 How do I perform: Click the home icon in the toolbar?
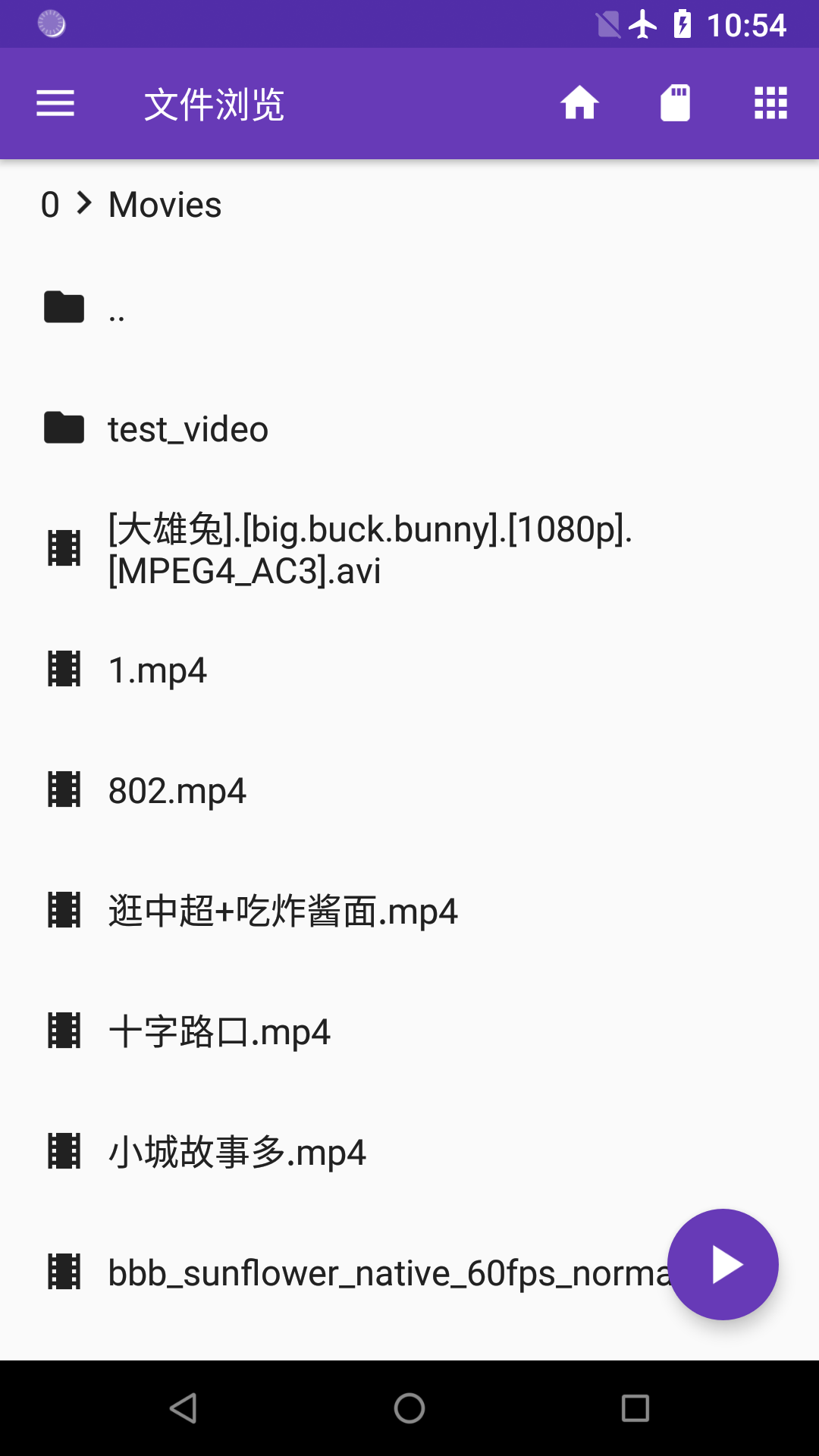579,103
